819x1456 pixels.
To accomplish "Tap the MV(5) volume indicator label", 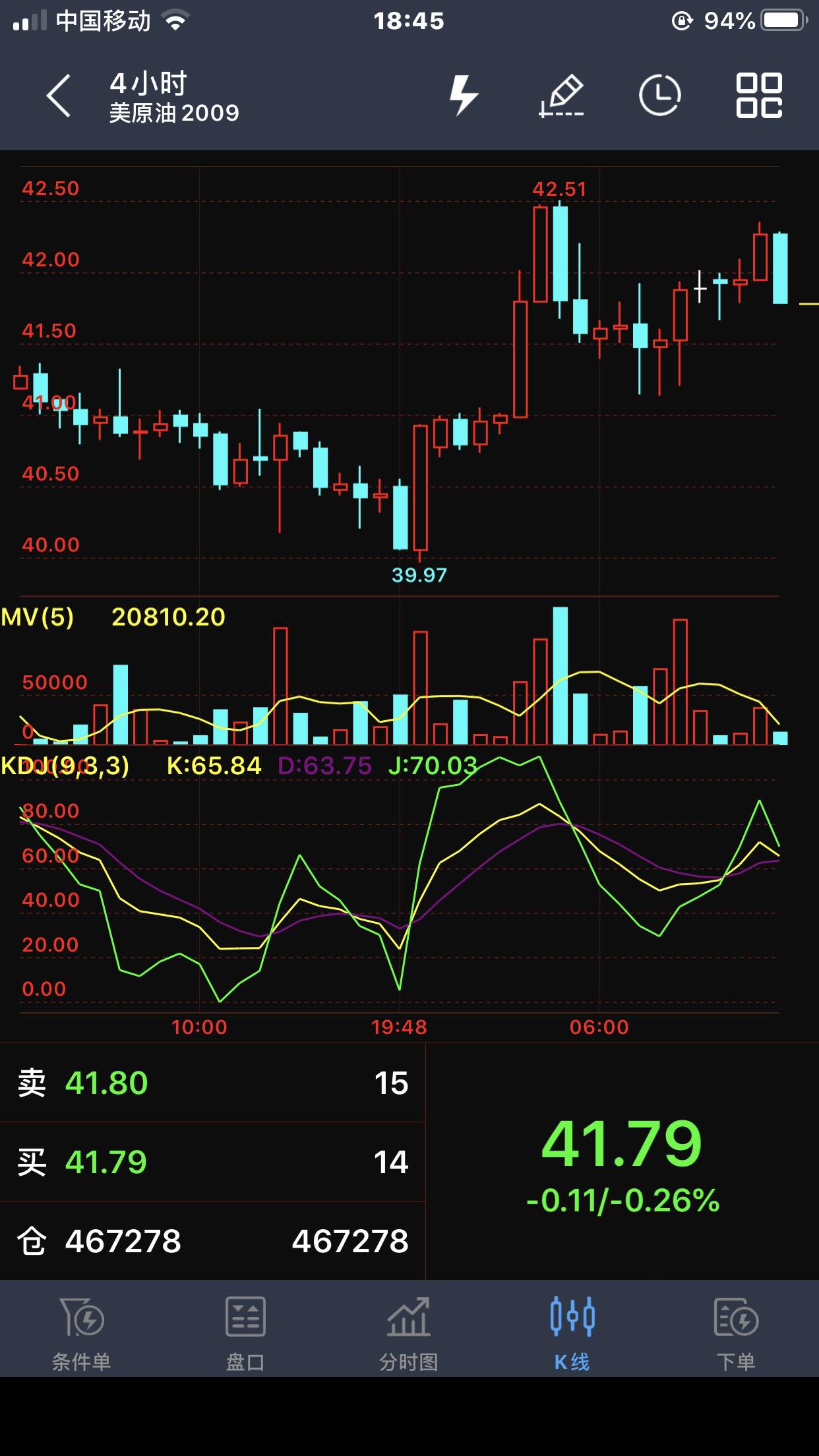I will [x=38, y=617].
